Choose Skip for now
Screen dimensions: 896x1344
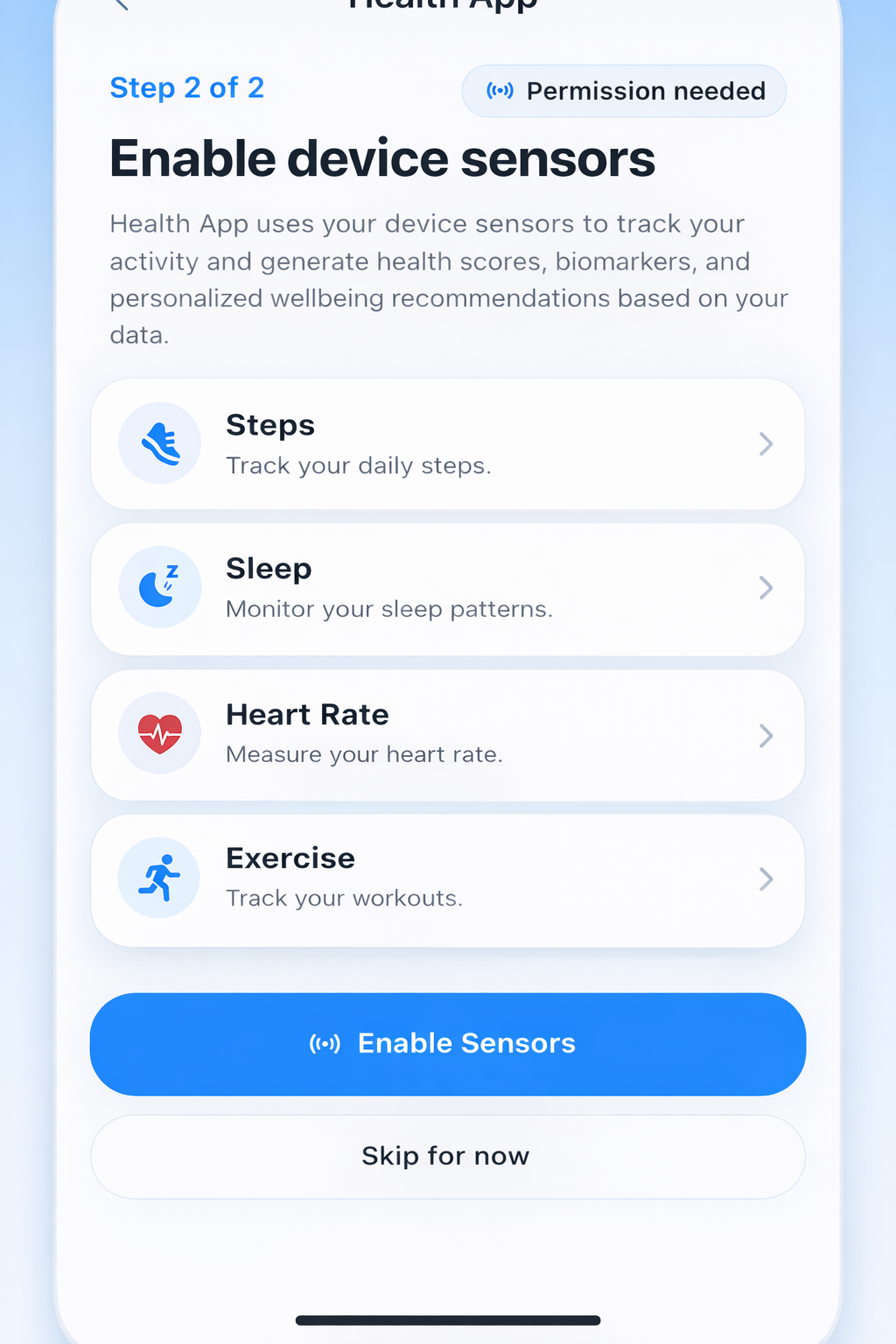(x=445, y=1156)
